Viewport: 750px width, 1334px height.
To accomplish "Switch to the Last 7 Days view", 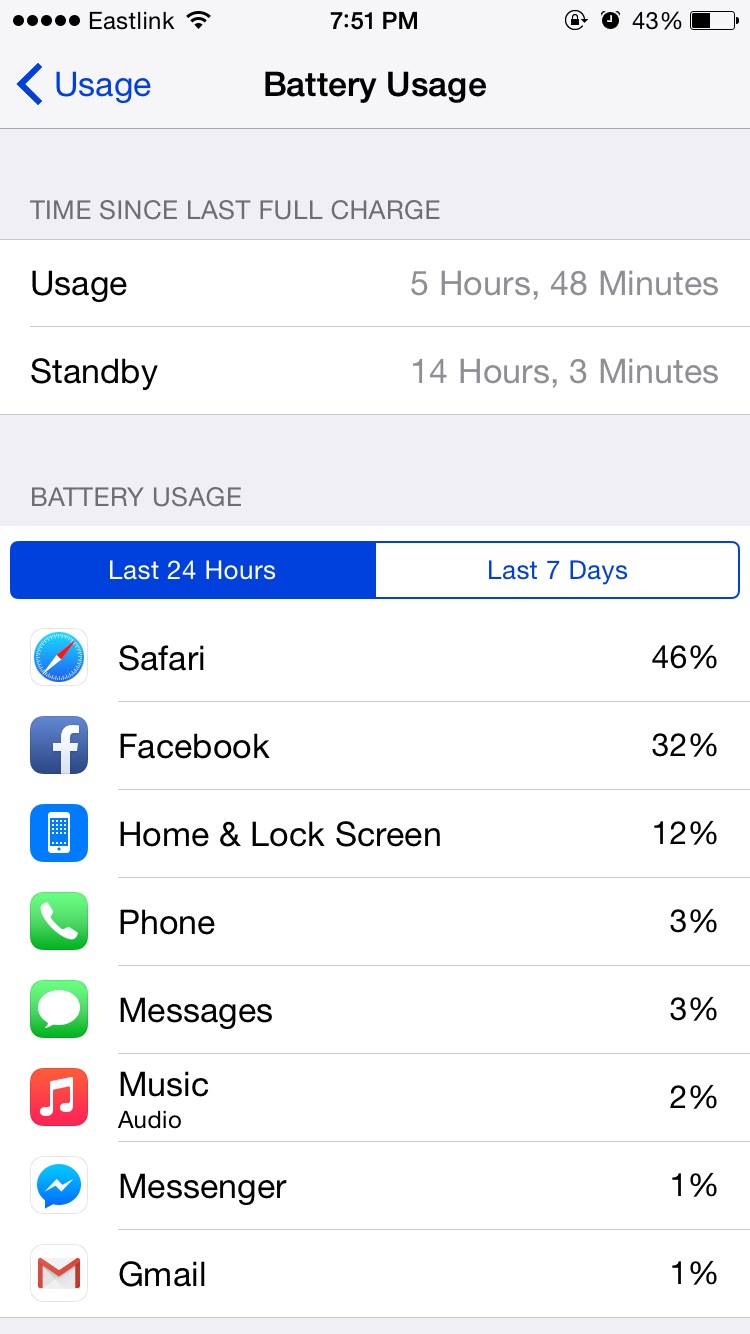I will (x=557, y=570).
